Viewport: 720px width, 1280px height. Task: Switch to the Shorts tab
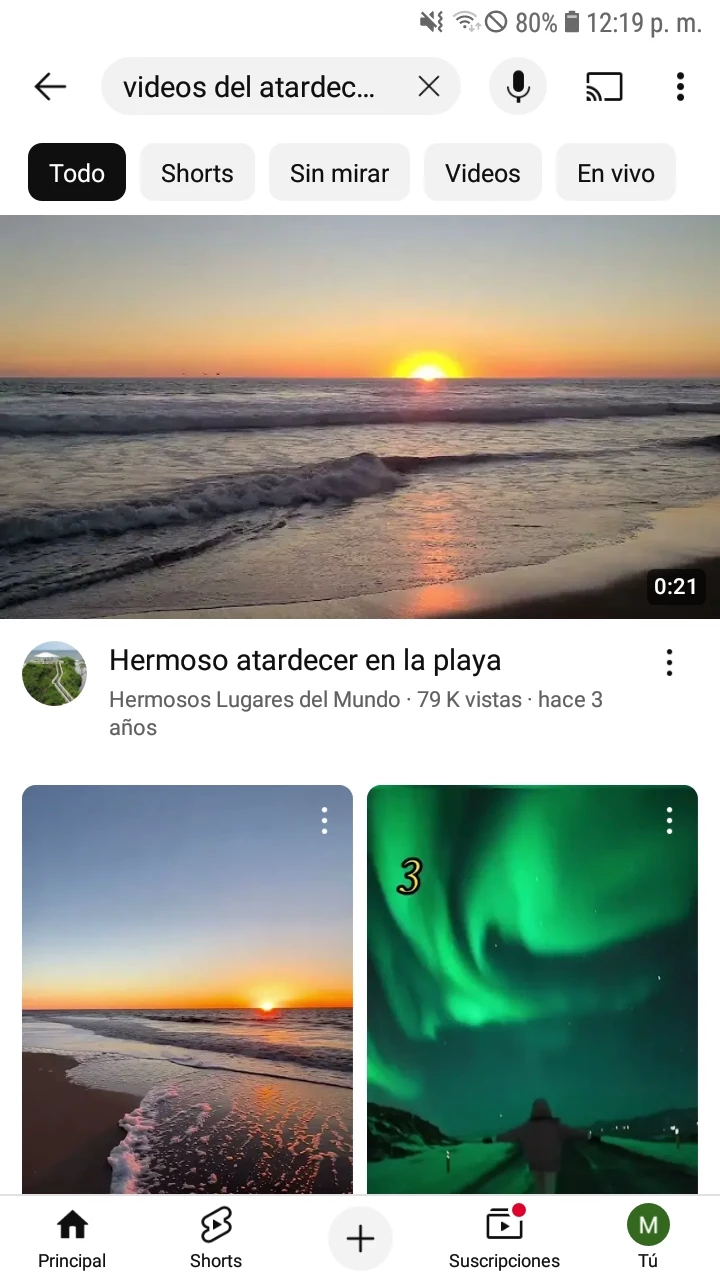point(216,1238)
